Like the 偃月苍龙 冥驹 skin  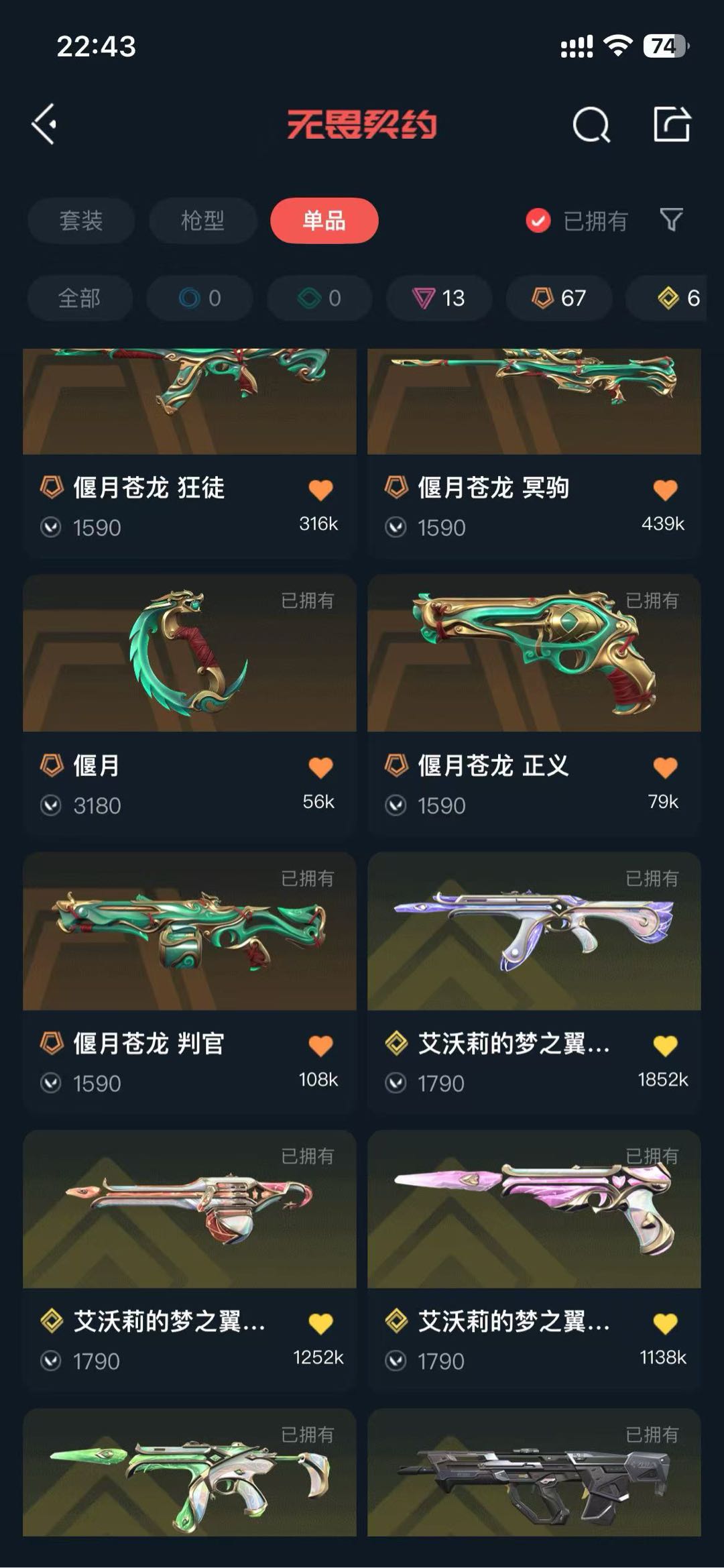pyautogui.click(x=665, y=490)
